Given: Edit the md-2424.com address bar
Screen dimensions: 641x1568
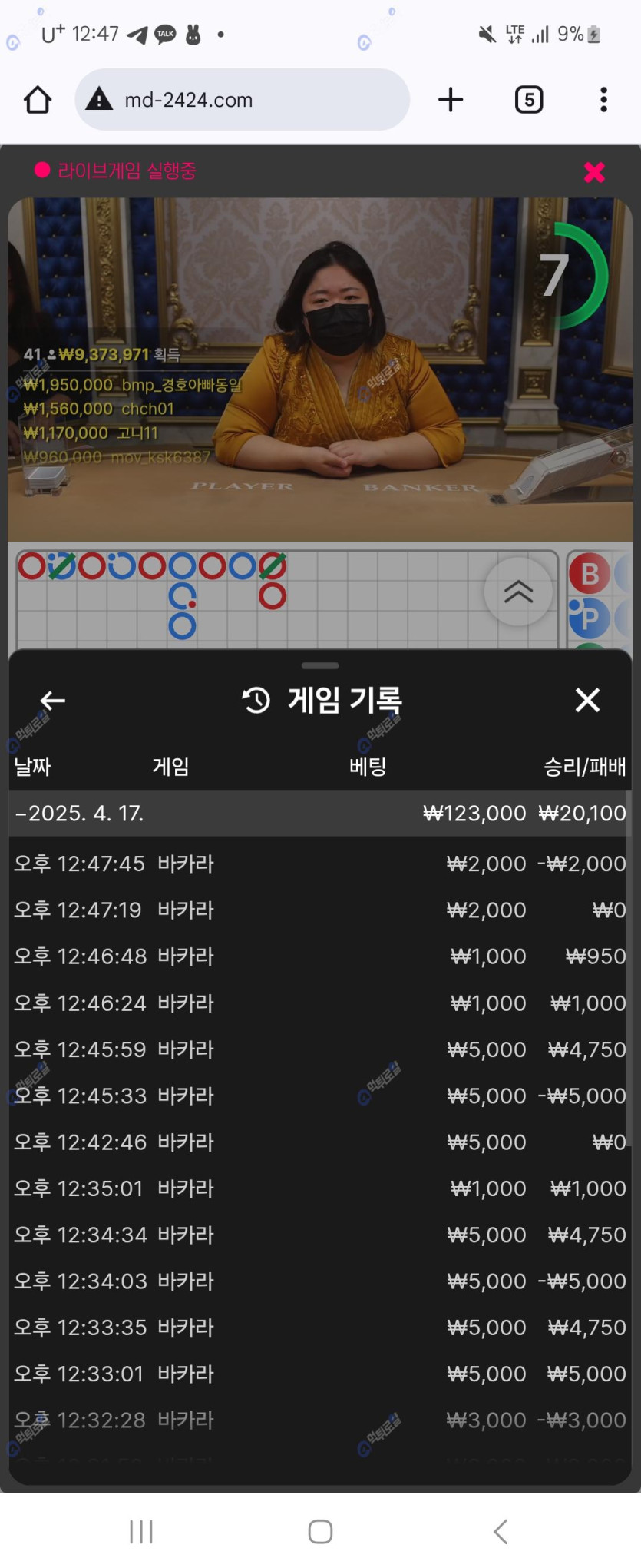Looking at the screenshot, I should point(242,100).
